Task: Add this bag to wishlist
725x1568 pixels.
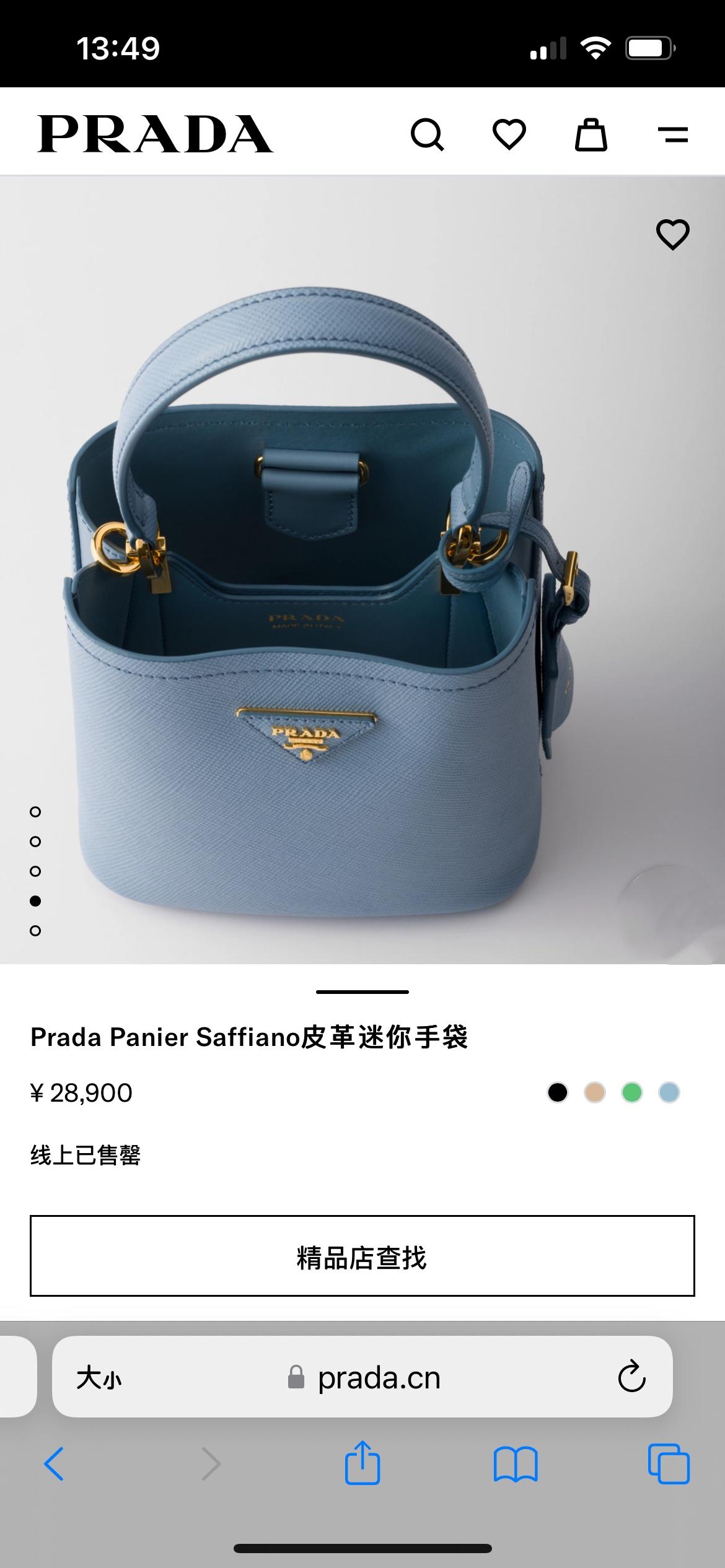Action: (672, 235)
